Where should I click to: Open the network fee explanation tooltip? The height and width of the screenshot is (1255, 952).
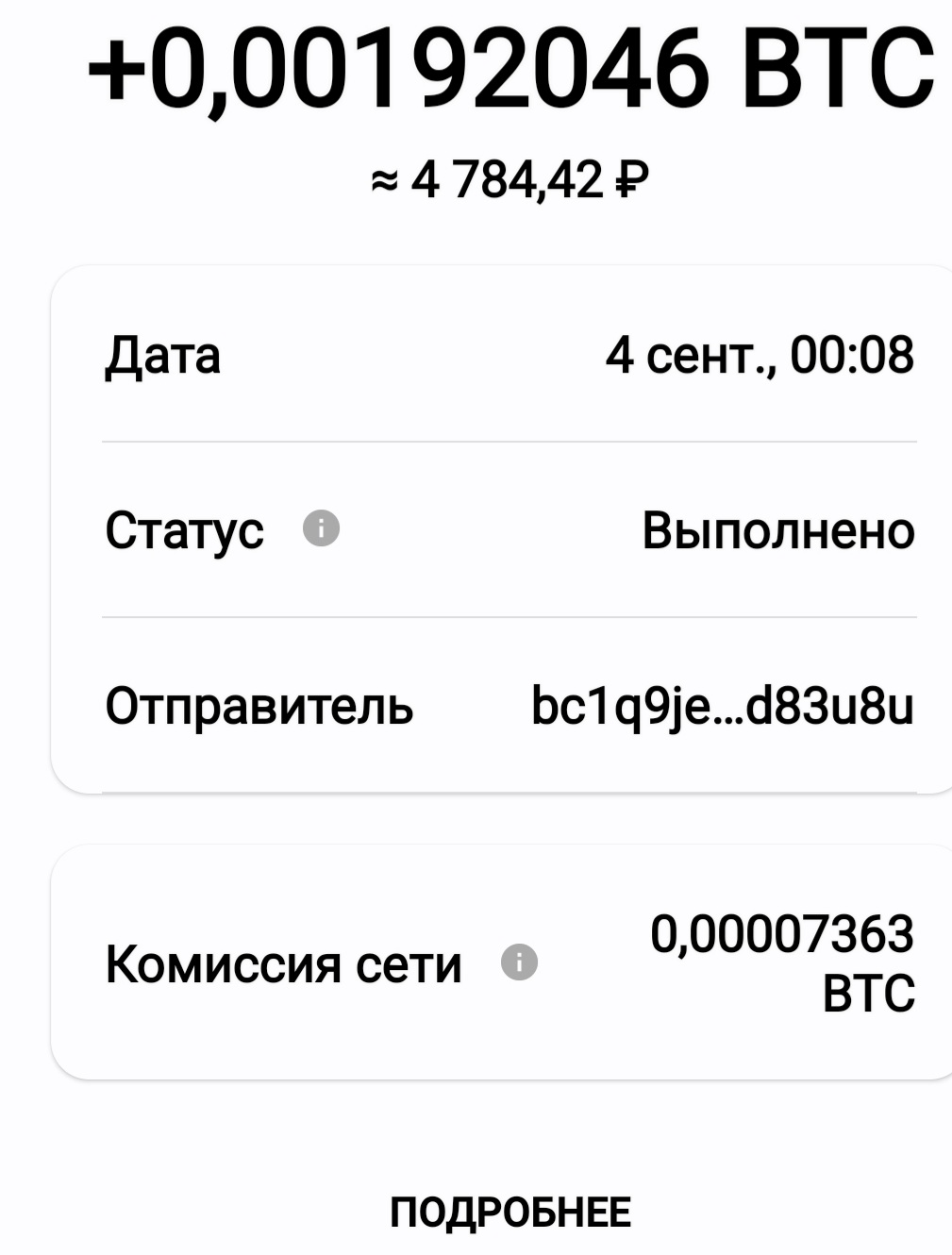[x=518, y=962]
